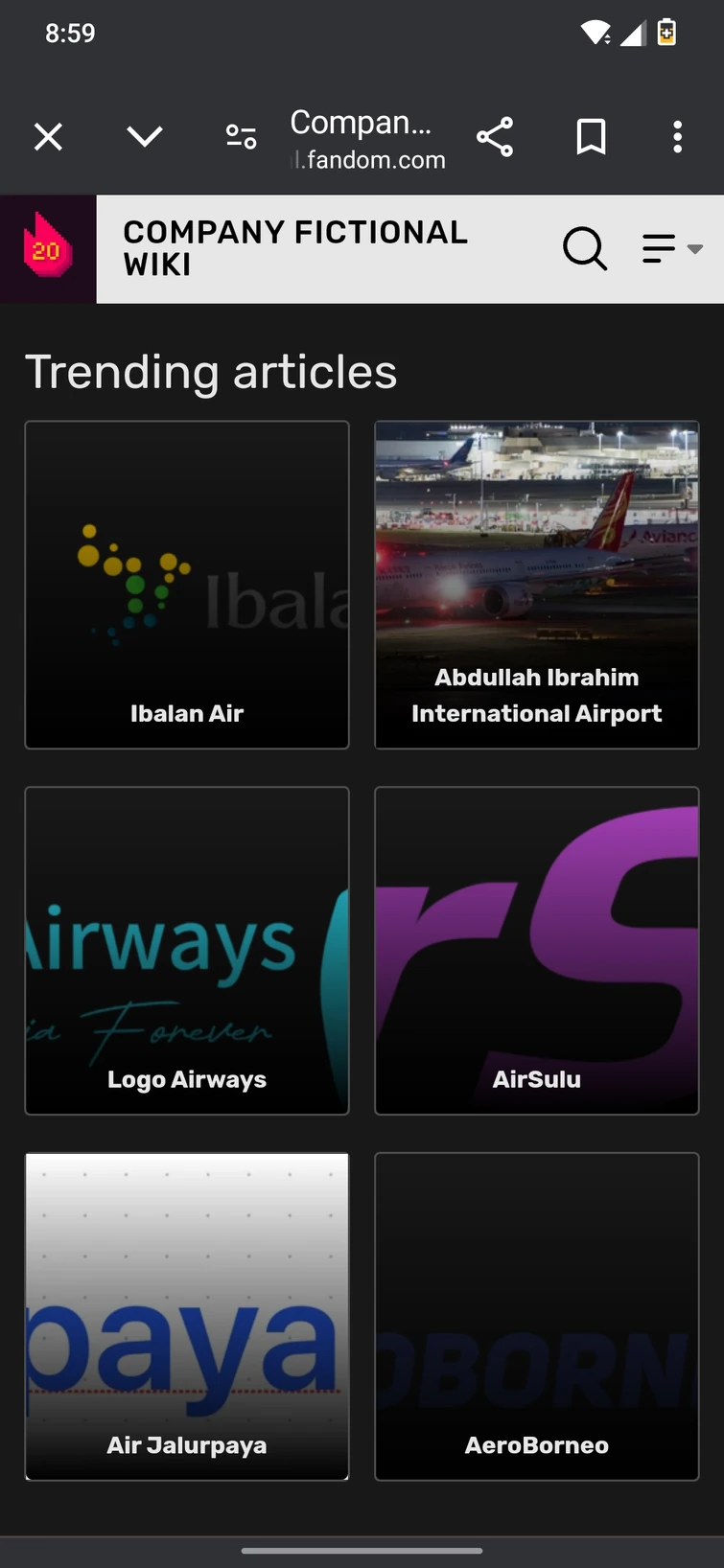This screenshot has height=1568, width=724.
Task: View the AeroBorneo article
Action: [537, 1317]
